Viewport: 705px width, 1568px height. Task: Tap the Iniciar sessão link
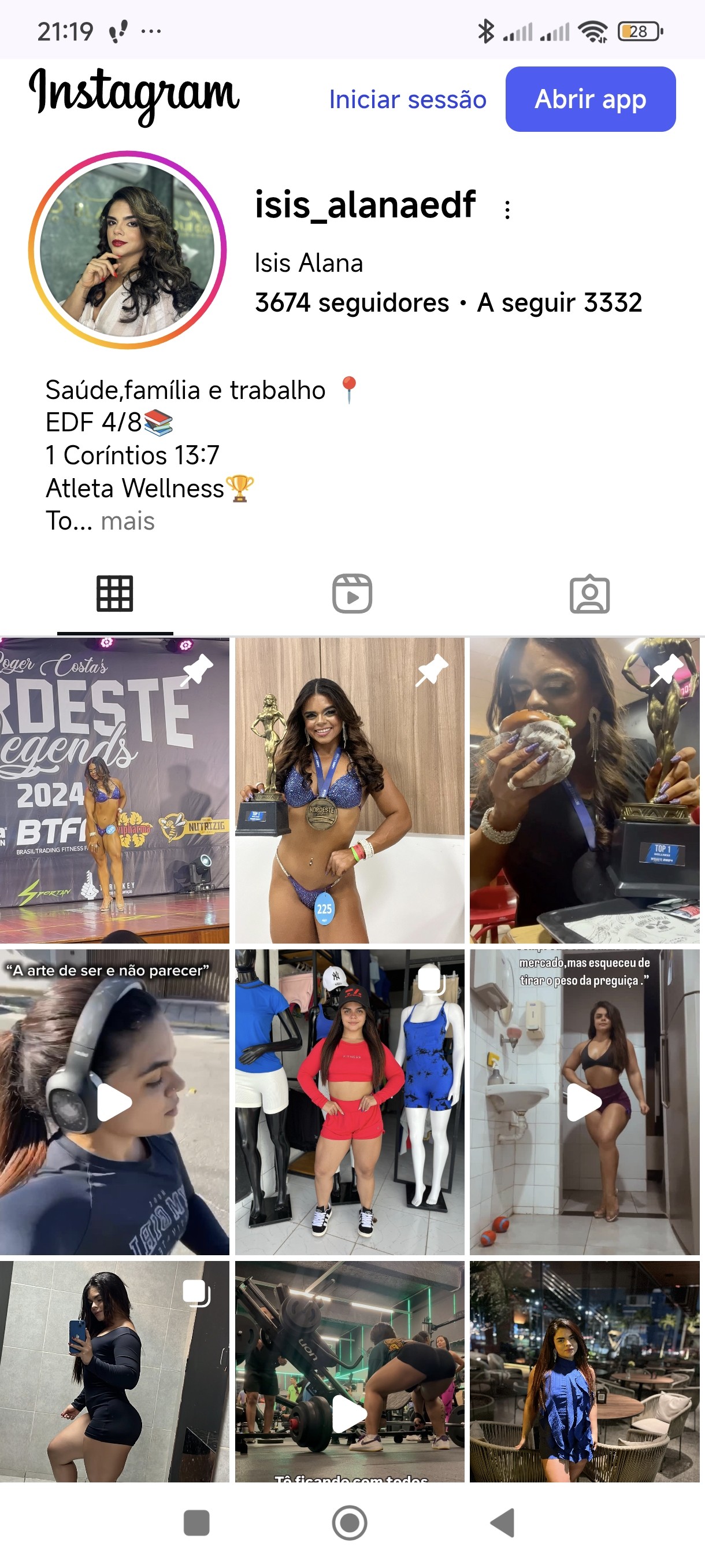[x=407, y=99]
